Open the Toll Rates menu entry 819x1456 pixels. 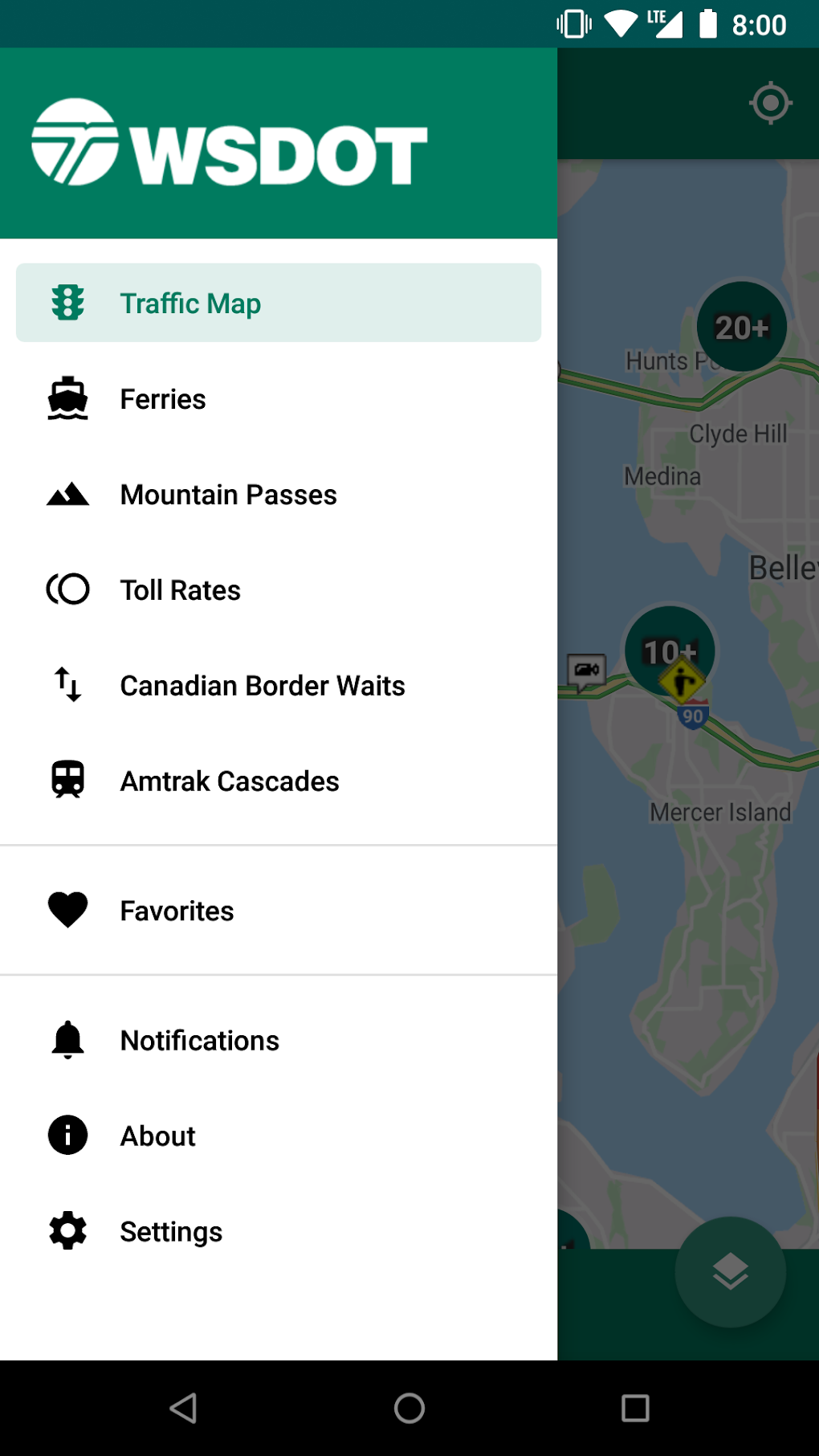tap(180, 589)
